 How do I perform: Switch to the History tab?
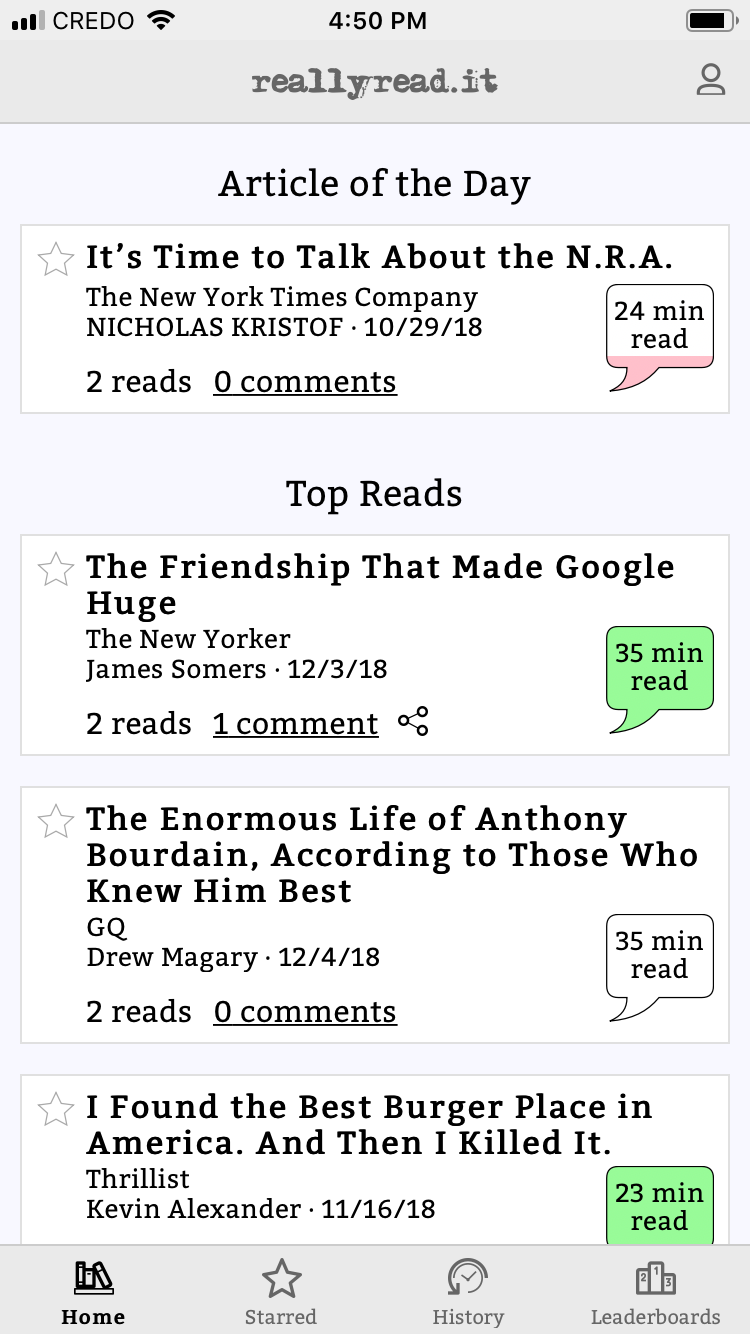(467, 1291)
